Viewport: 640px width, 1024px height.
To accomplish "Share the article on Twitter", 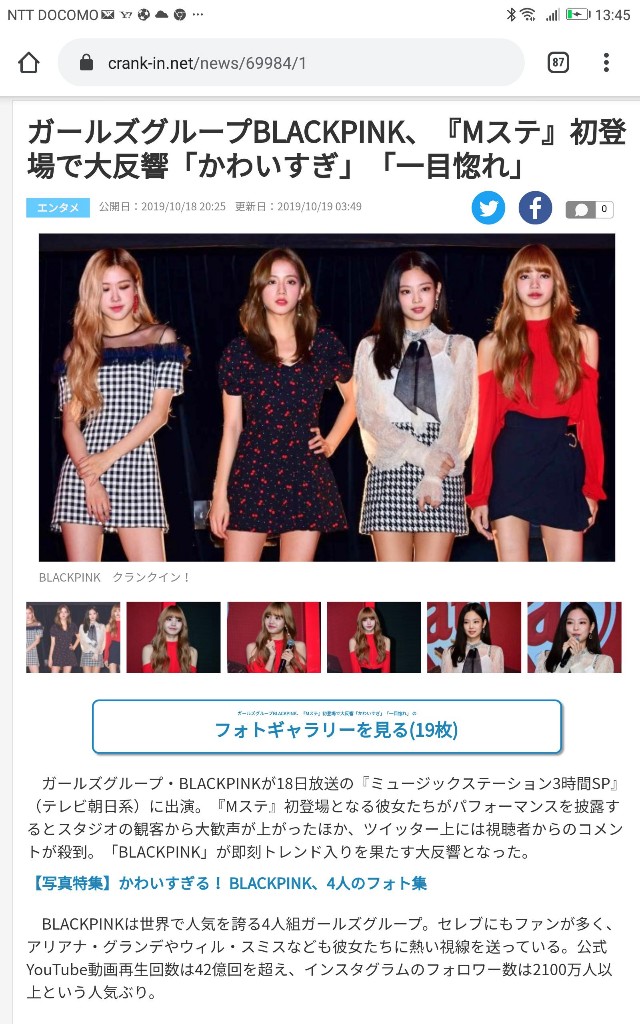I will pyautogui.click(x=488, y=208).
